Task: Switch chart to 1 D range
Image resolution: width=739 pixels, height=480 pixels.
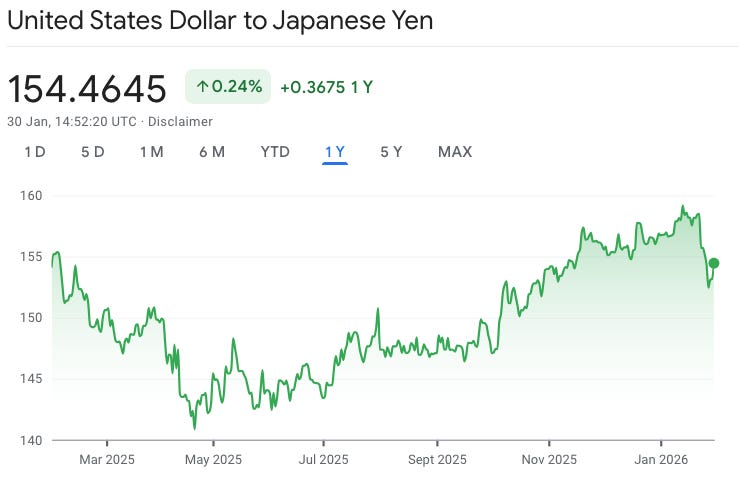Action: pos(35,152)
